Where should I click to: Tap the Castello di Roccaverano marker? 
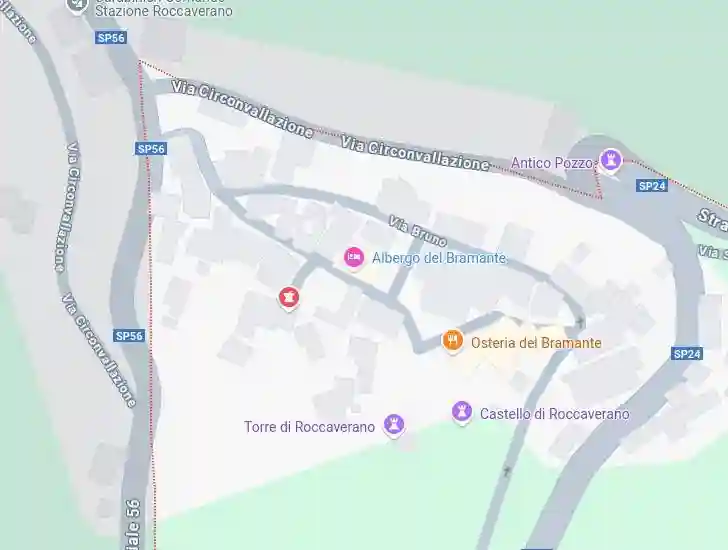(461, 411)
